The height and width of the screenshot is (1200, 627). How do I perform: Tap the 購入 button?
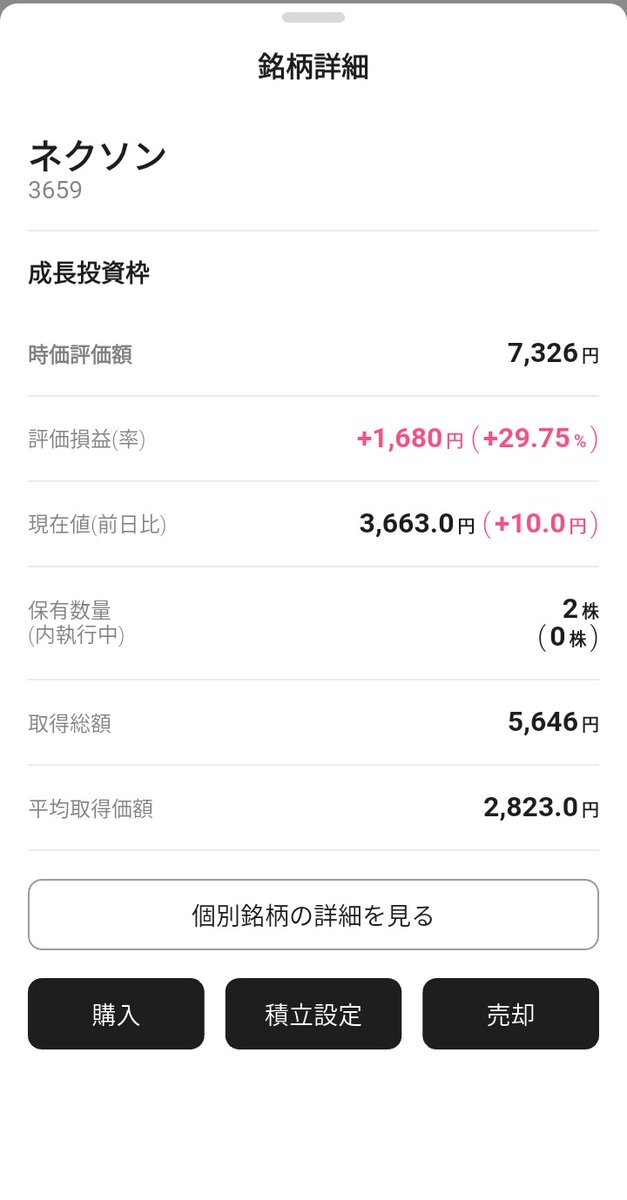click(x=116, y=1014)
